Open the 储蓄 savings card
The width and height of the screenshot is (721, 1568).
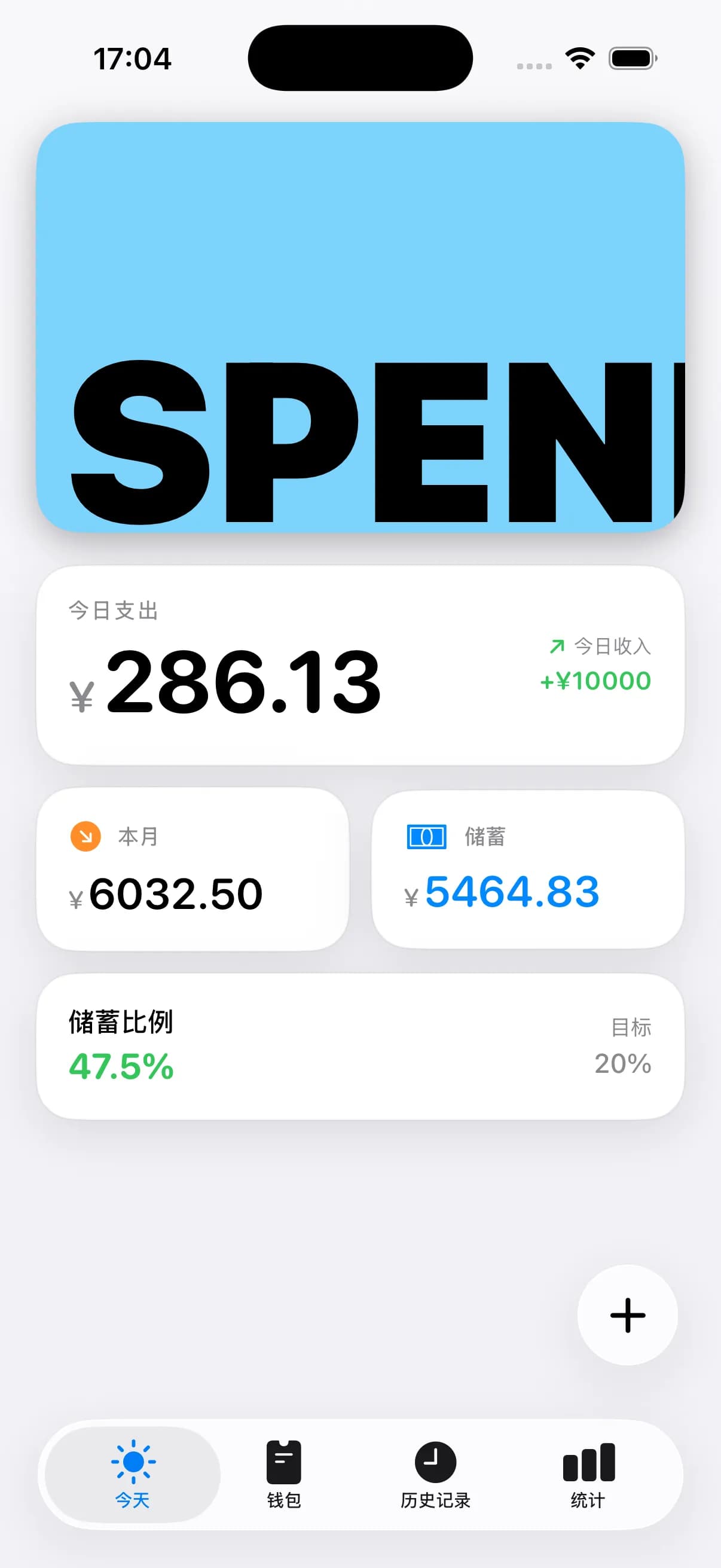527,868
